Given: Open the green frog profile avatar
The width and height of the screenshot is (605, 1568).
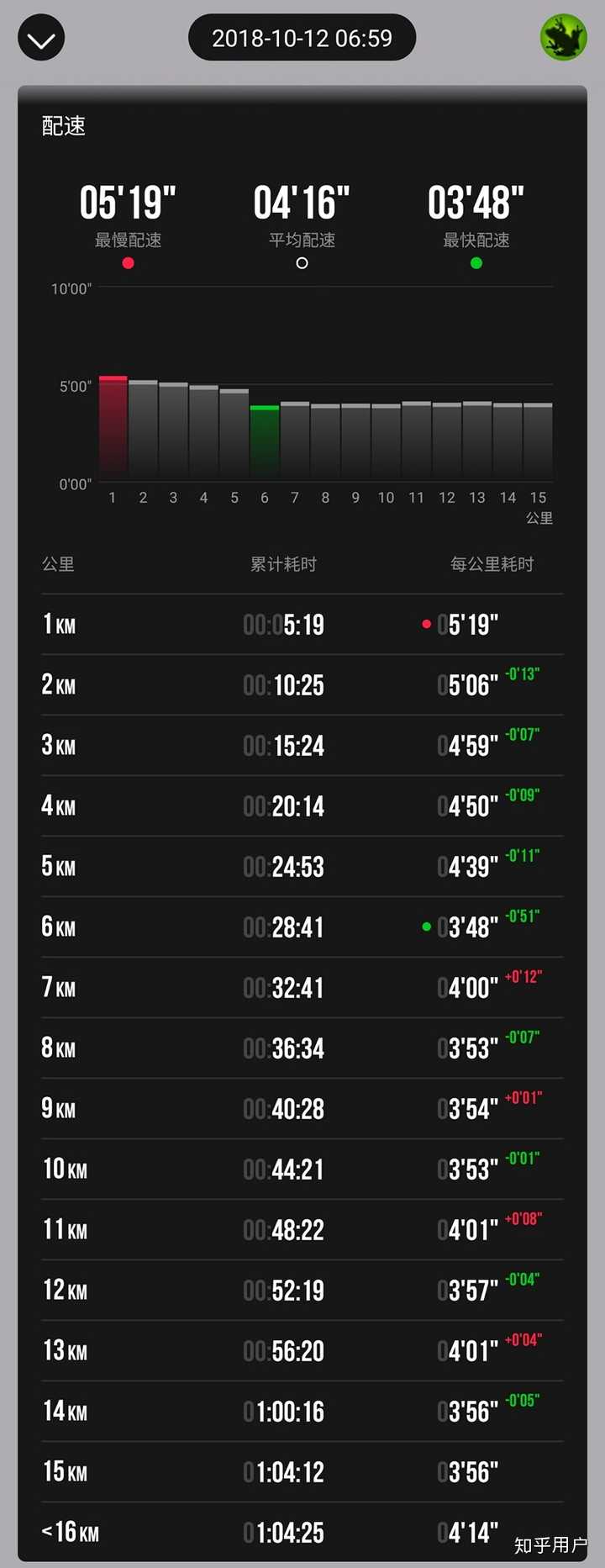Looking at the screenshot, I should (x=563, y=38).
